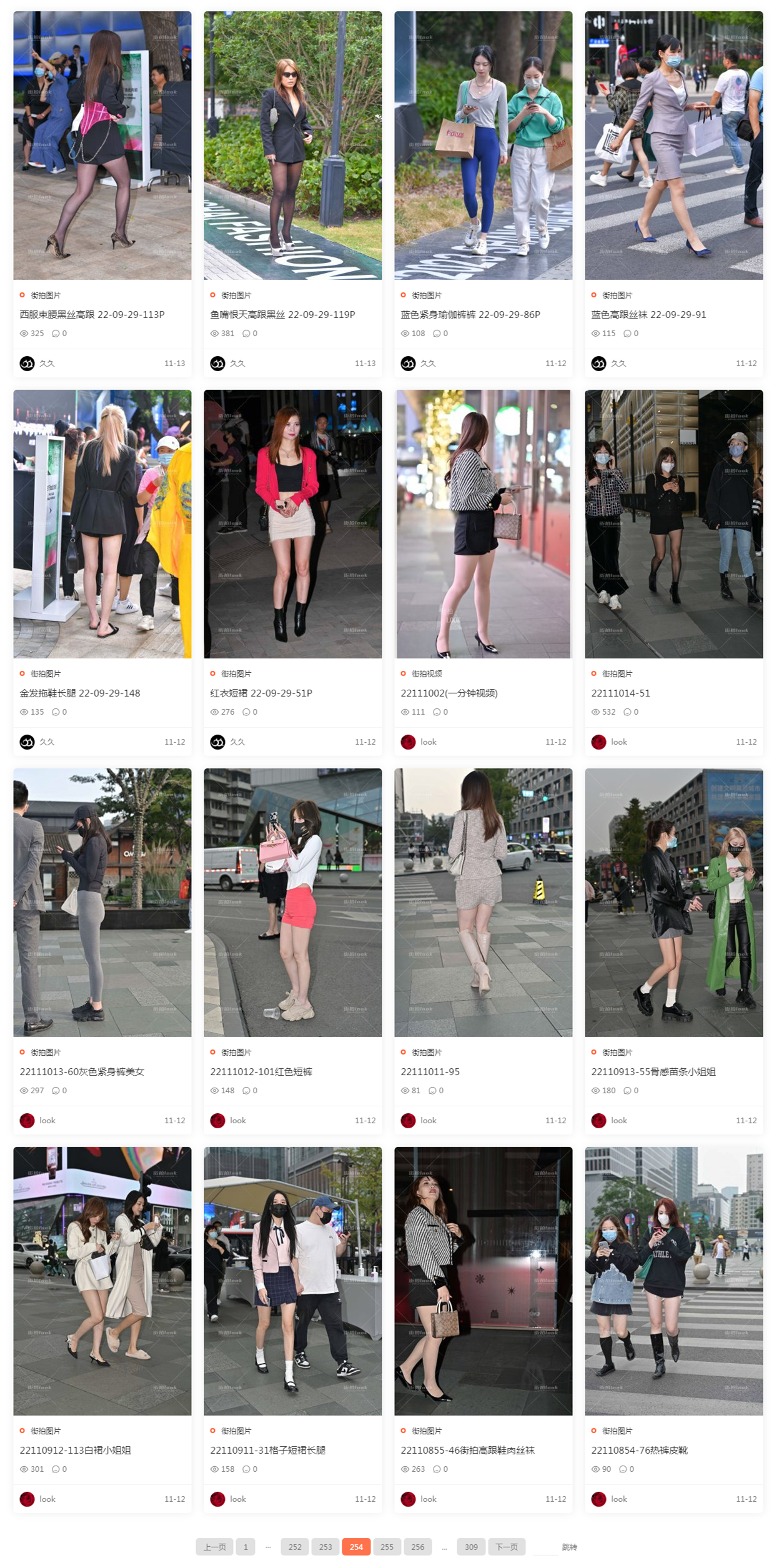Jump to last page 309
This screenshot has height=1568, width=784.
[x=471, y=1547]
